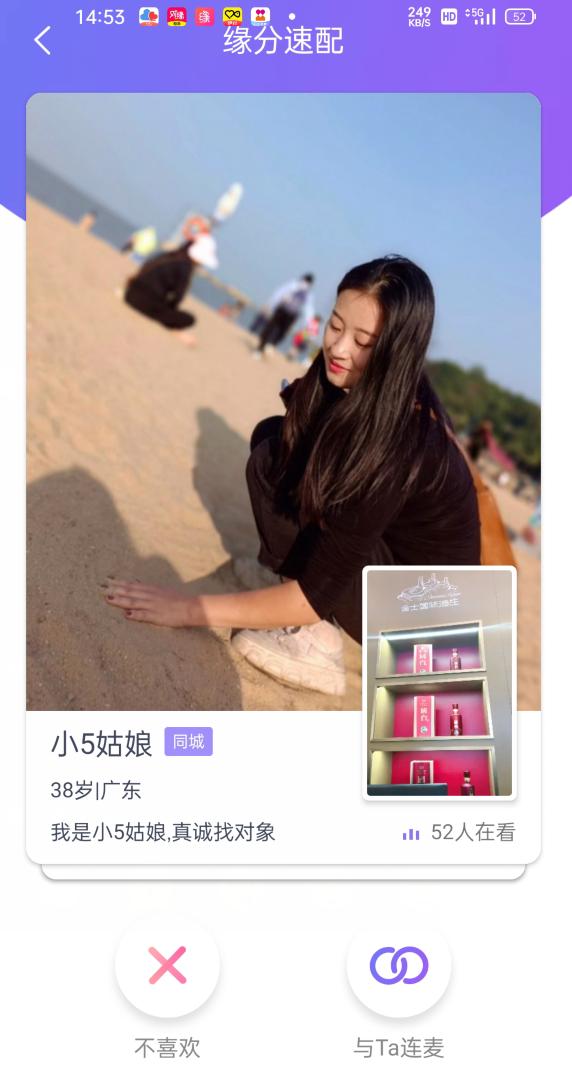
Task: Tap the 不喜欢 dislike button
Action: point(167,965)
